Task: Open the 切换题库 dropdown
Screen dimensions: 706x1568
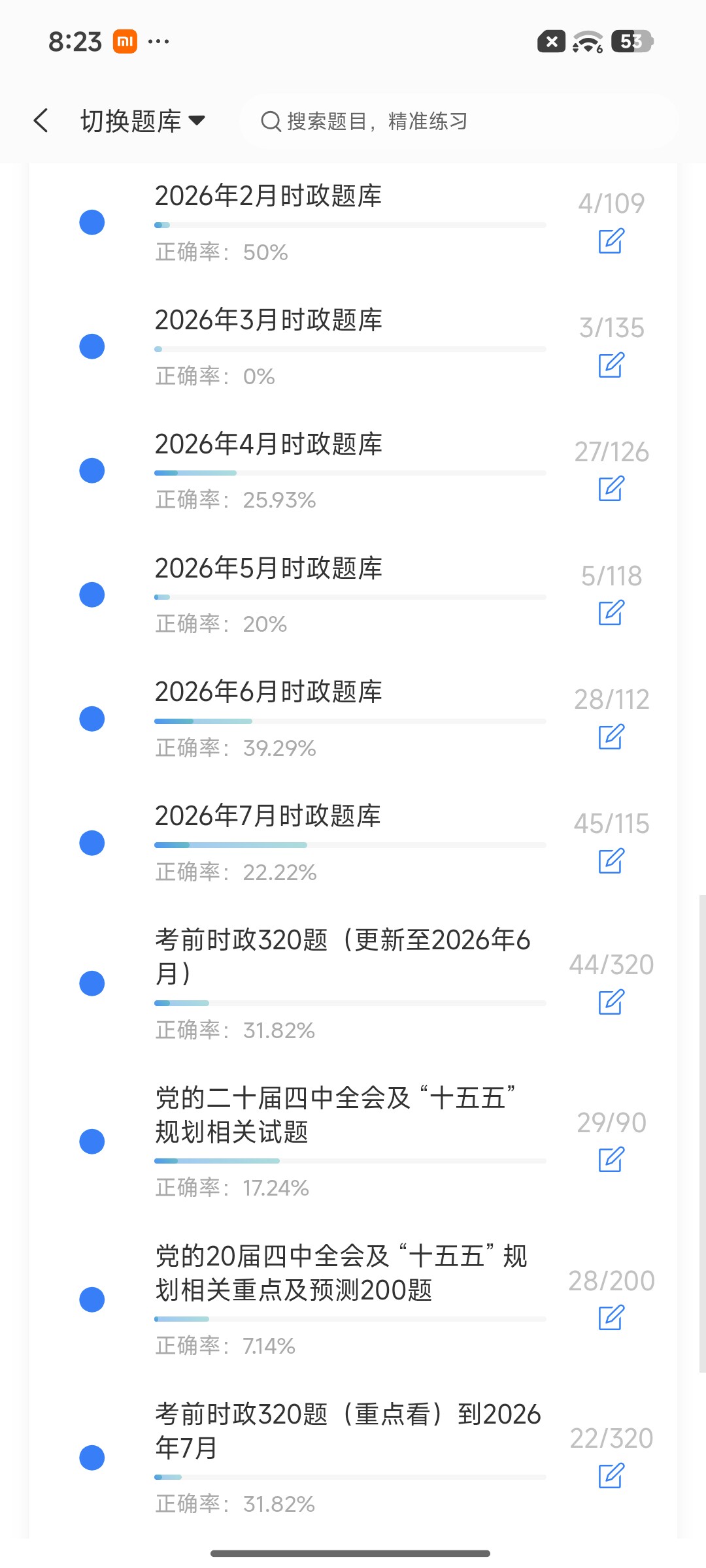Action: coord(143,122)
